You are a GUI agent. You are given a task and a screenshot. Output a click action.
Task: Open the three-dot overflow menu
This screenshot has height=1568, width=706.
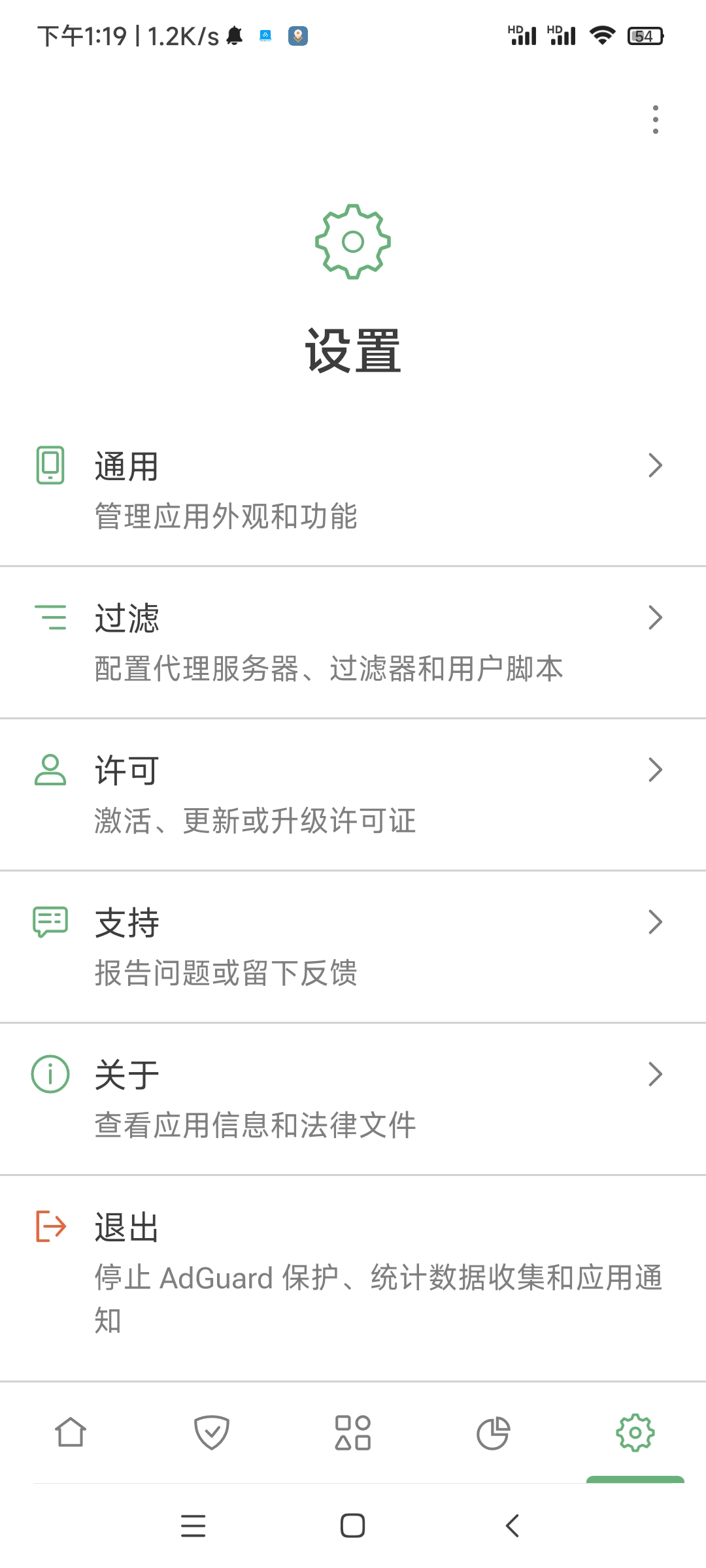point(655,120)
